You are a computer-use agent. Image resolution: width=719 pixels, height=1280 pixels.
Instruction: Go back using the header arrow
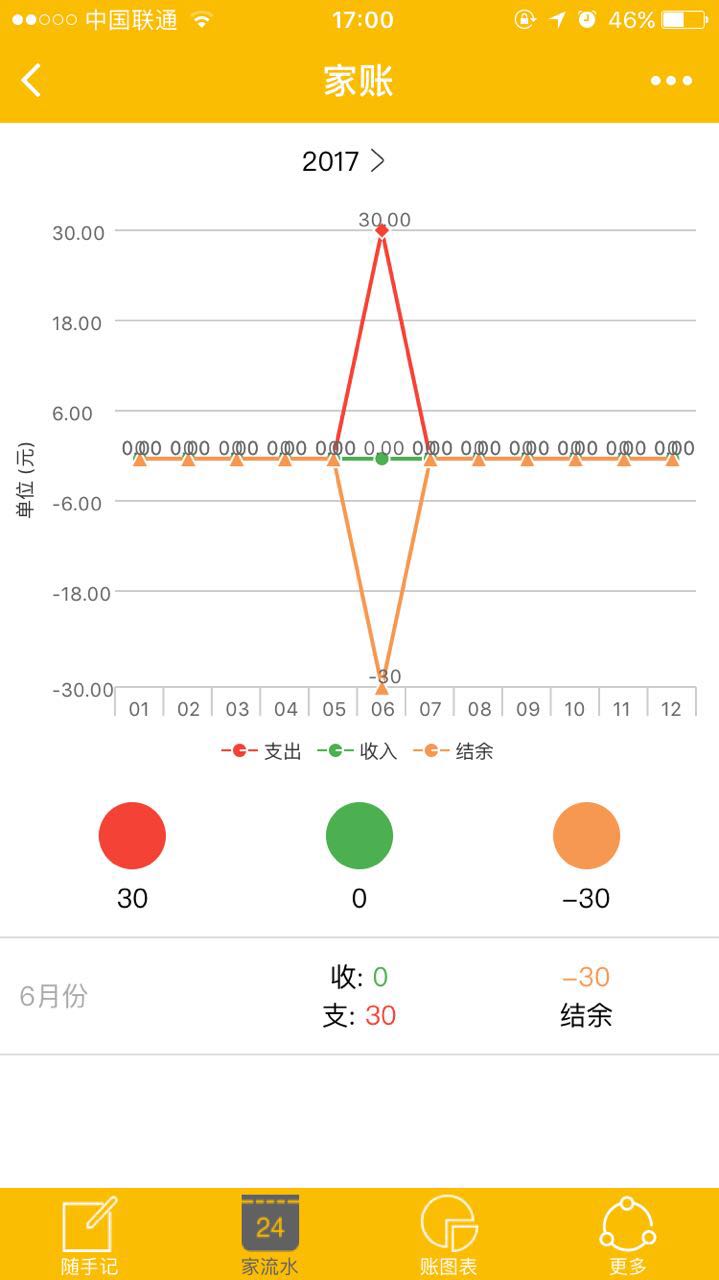[32, 80]
